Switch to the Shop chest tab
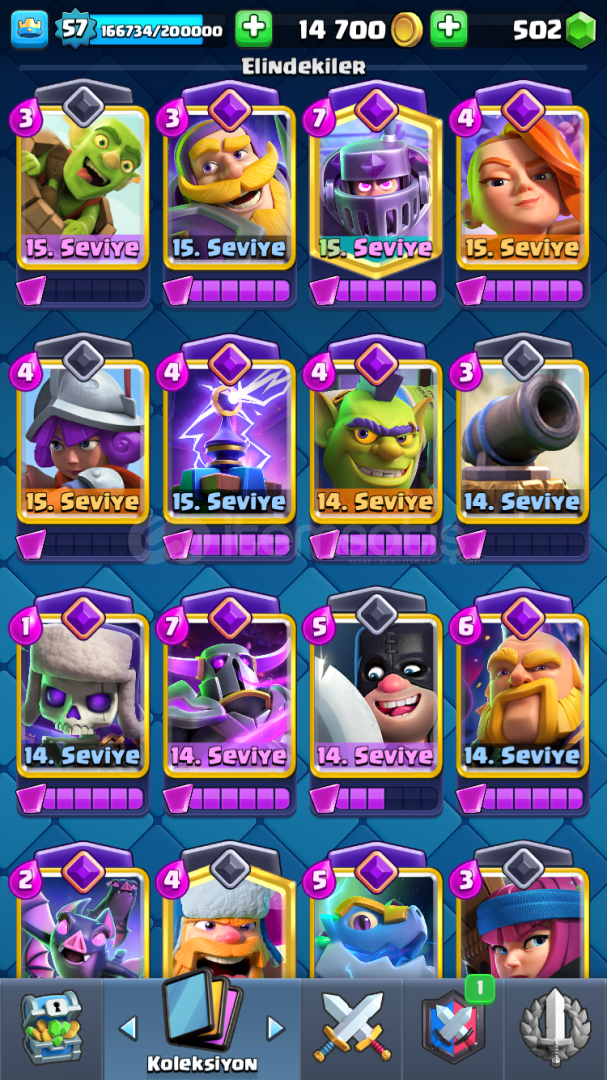The width and height of the screenshot is (607, 1080). point(50,1027)
